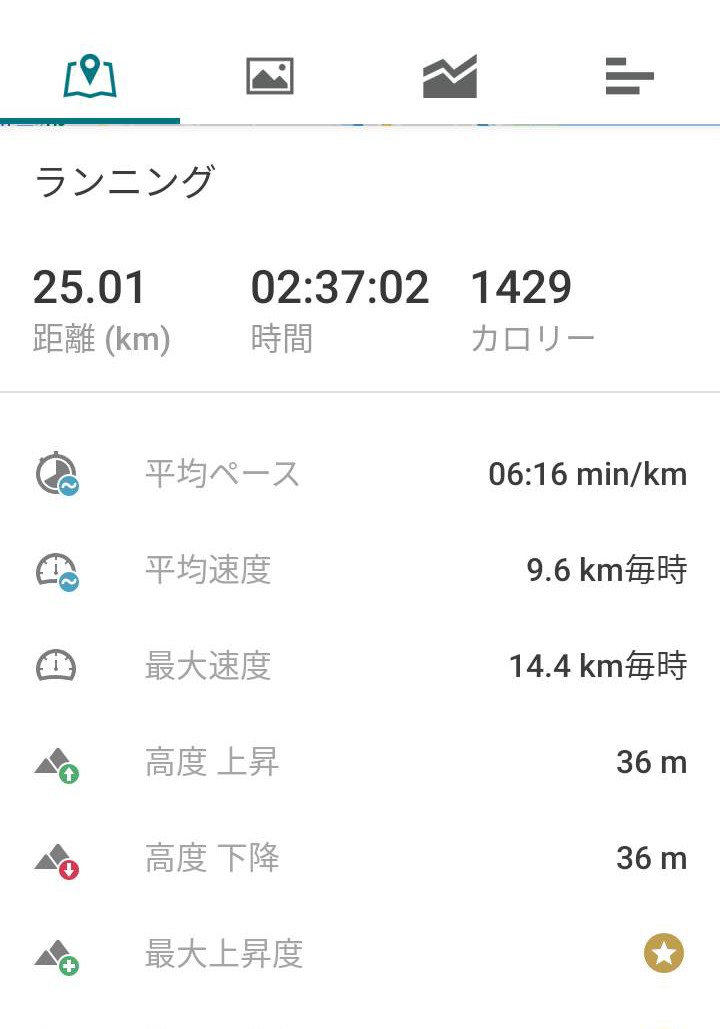
Task: Switch to the charts tab
Action: click(x=450, y=77)
